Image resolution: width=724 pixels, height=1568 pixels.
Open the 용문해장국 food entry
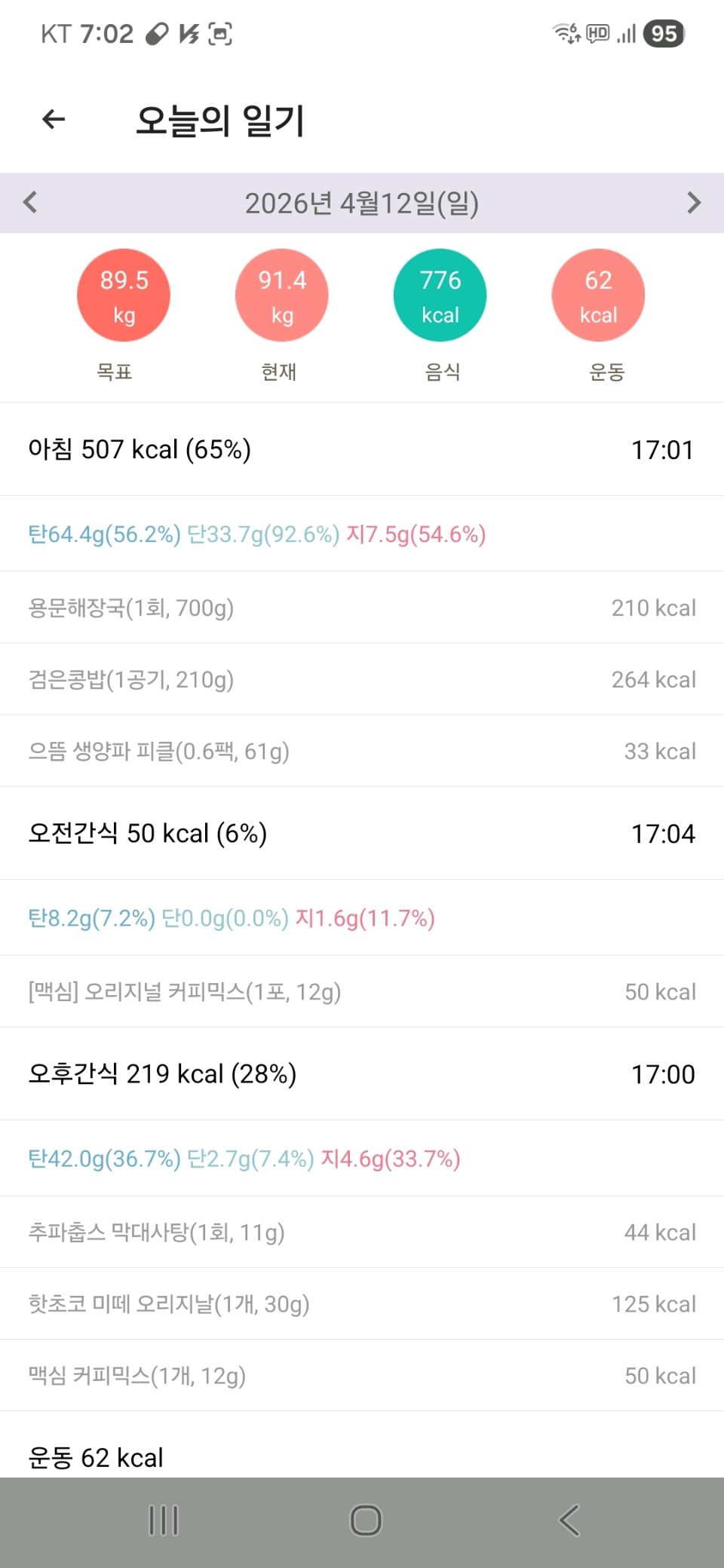click(x=362, y=608)
